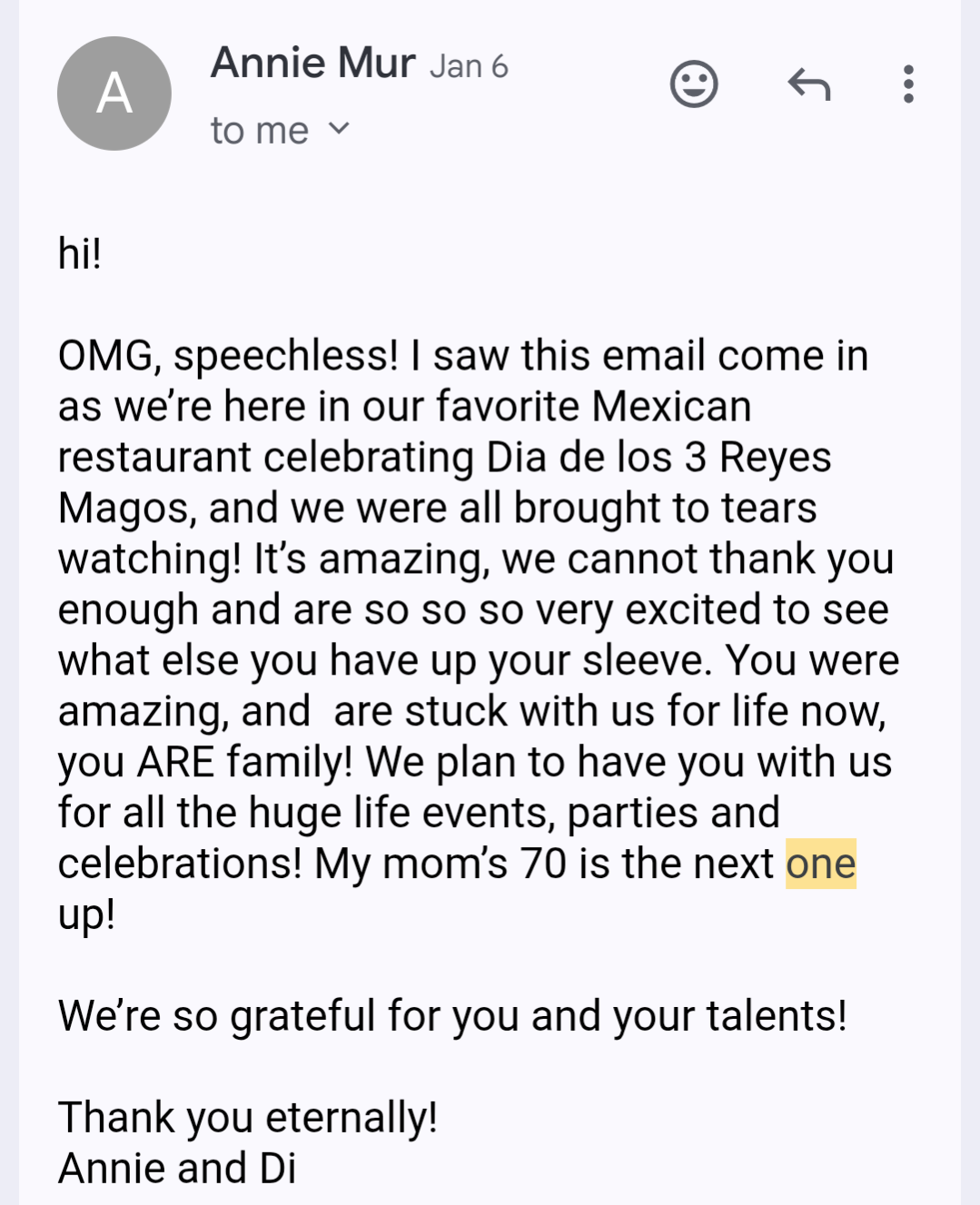
Task: Expand the "to me" recipient details
Action: point(338,129)
